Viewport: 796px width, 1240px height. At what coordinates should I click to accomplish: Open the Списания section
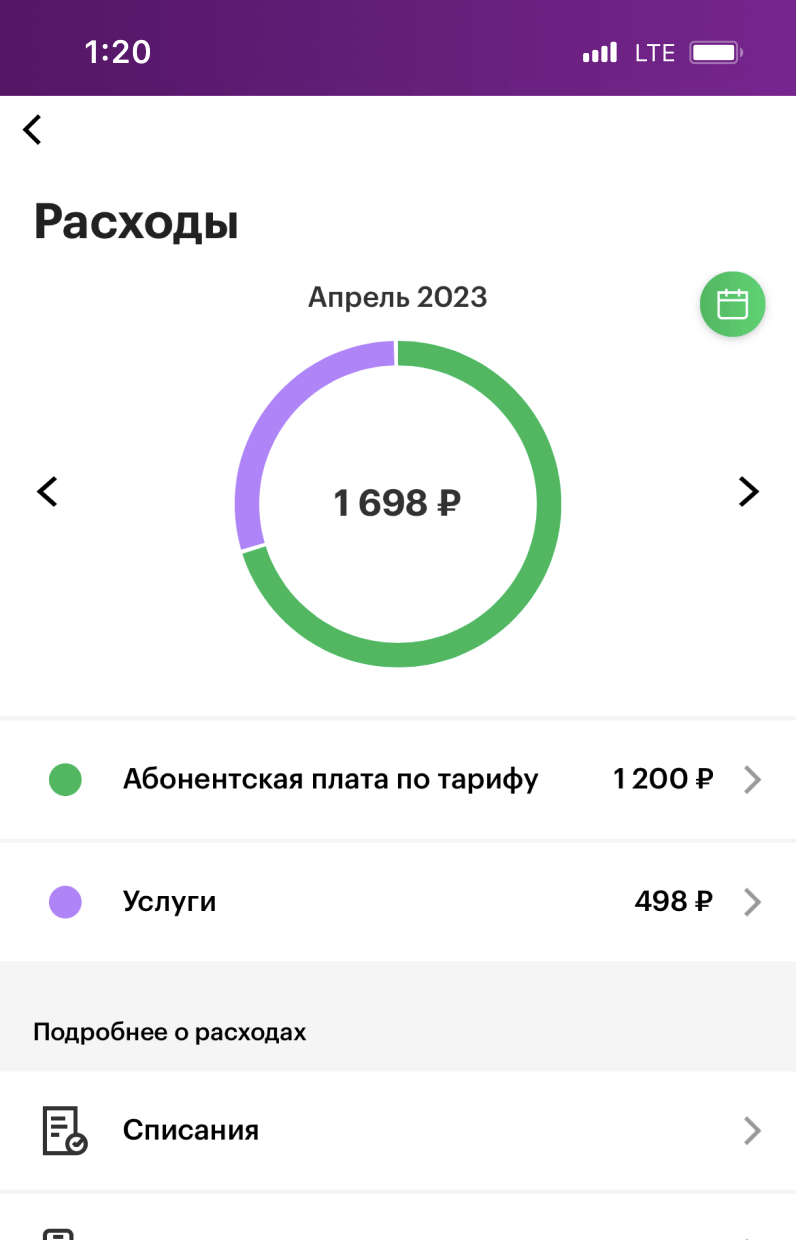(x=398, y=1130)
